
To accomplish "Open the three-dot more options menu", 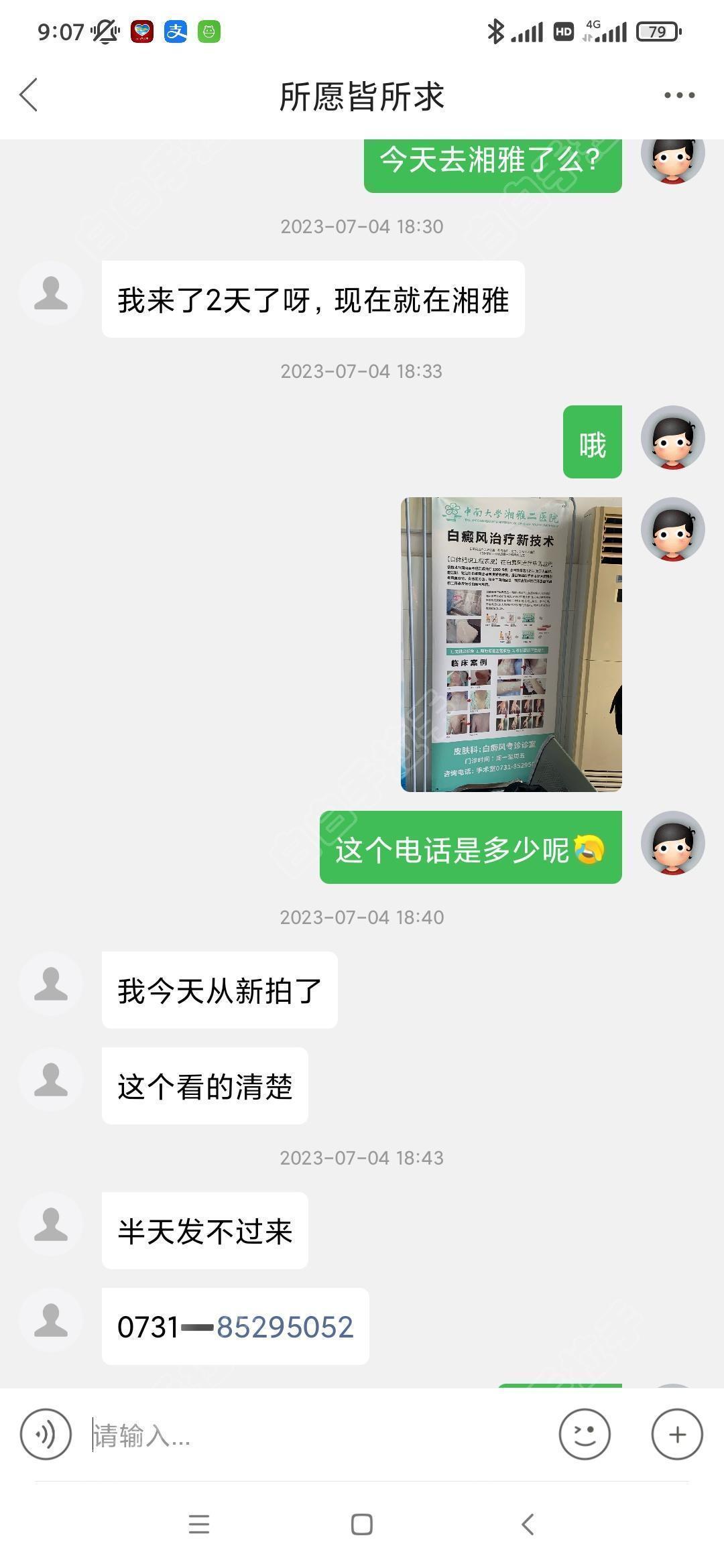I will pyautogui.click(x=679, y=95).
